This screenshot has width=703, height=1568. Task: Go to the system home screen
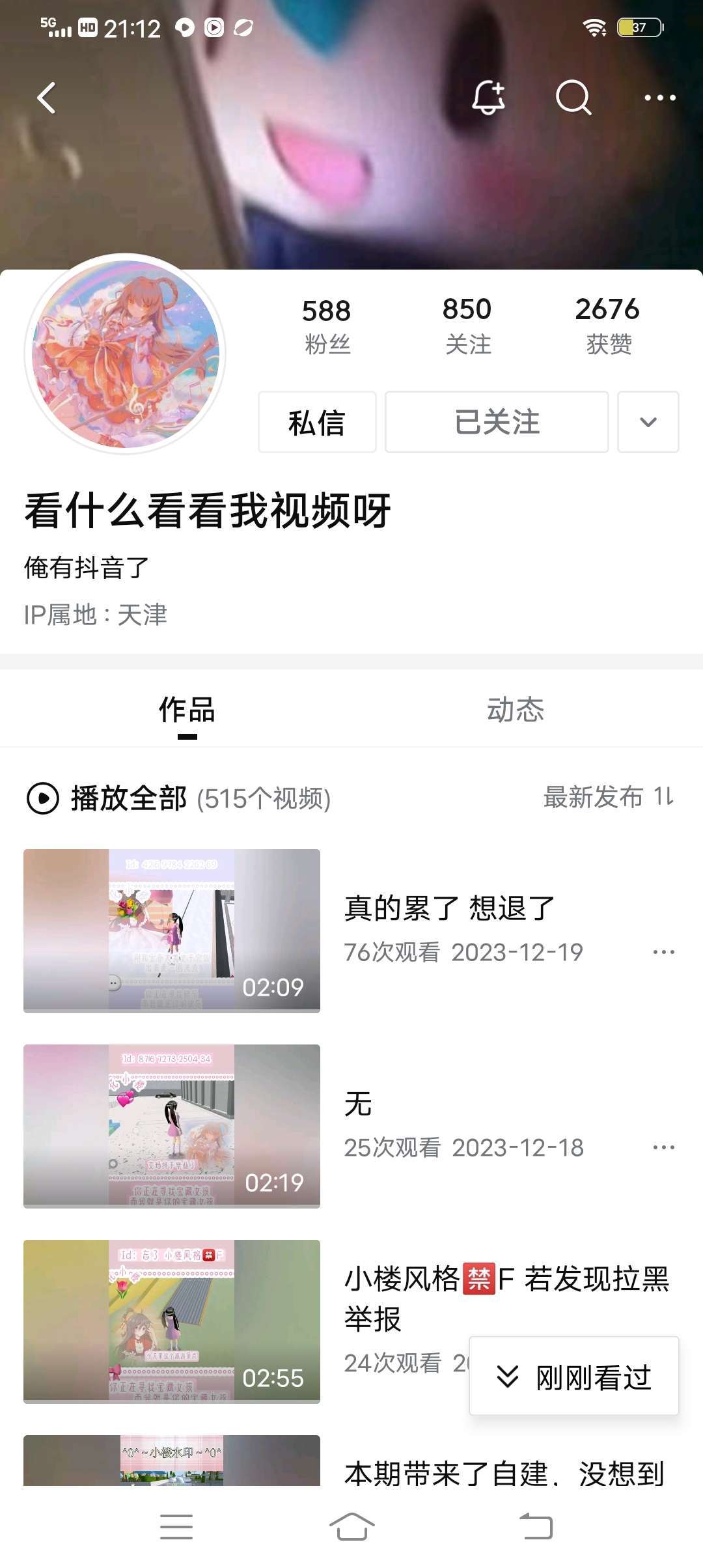351,1526
